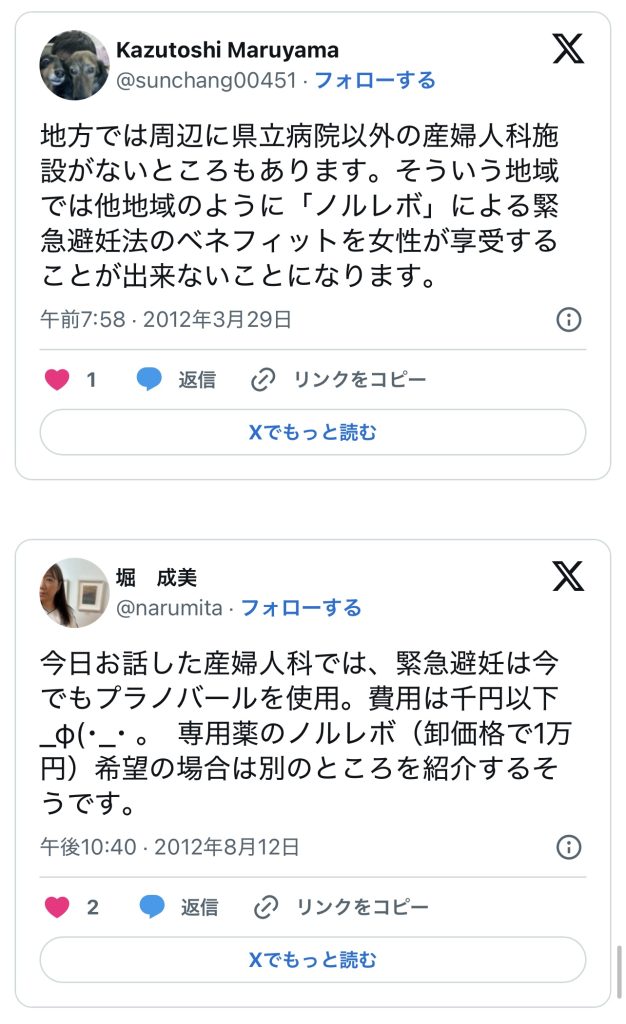Show info icon on the August 12 tweet
This screenshot has height=1024, width=626.
pos(568,848)
